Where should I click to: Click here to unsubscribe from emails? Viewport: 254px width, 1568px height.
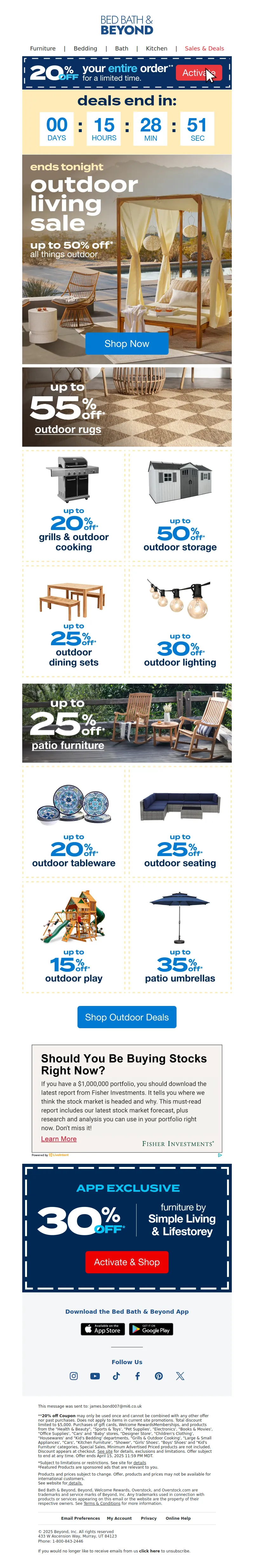coord(149,1551)
